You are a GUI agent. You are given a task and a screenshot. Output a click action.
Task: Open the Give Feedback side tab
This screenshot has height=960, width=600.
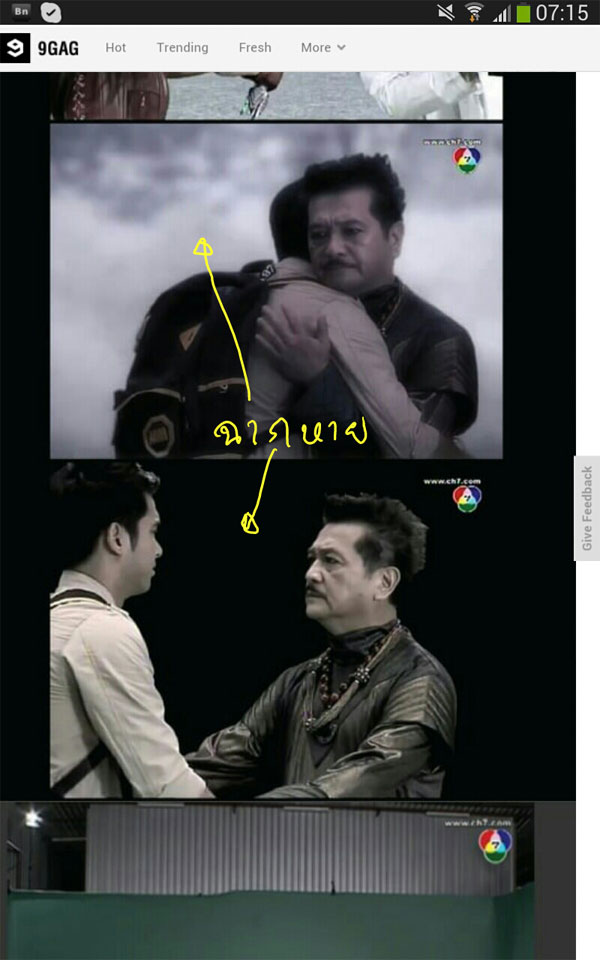tap(587, 508)
